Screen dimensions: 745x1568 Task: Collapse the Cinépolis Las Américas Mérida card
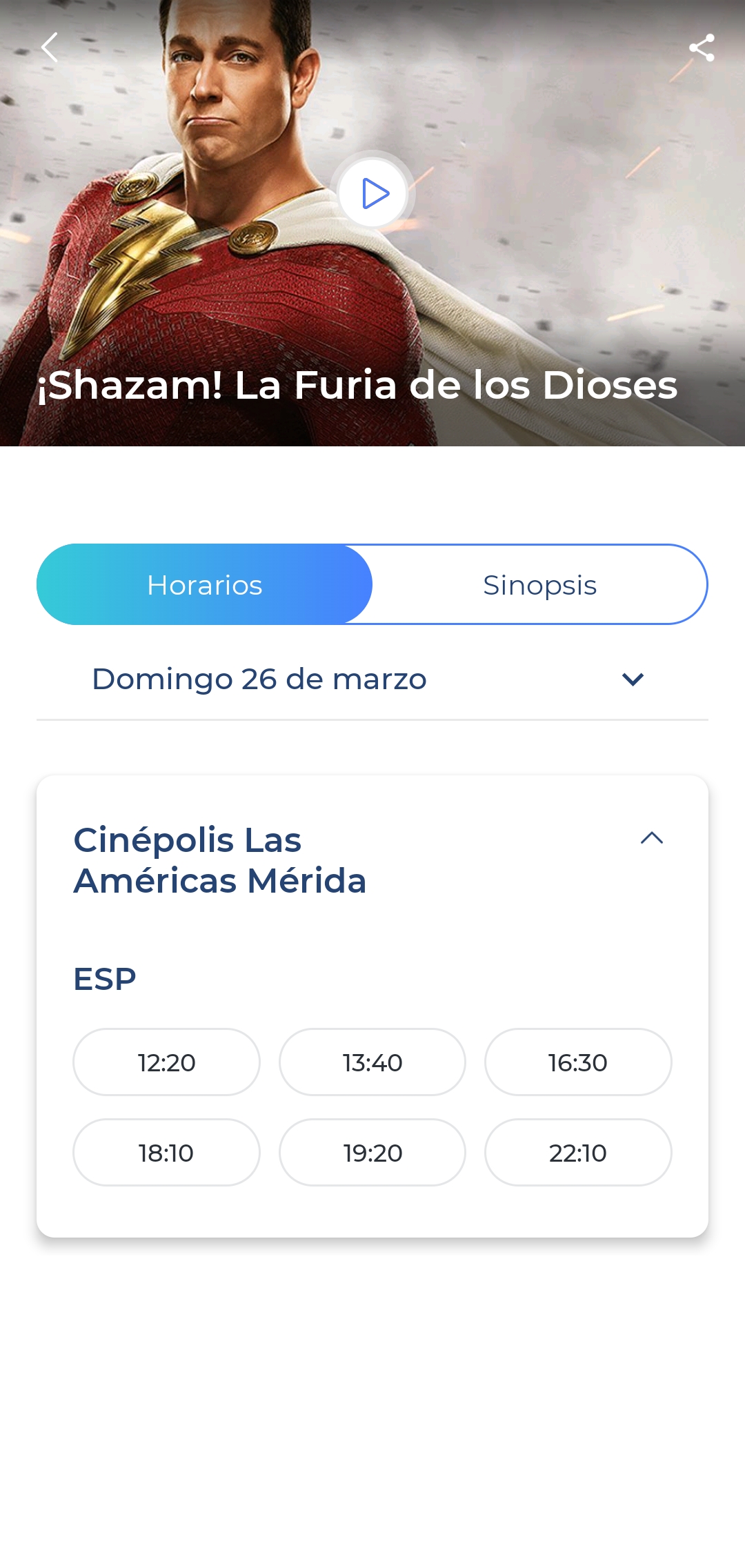point(651,839)
